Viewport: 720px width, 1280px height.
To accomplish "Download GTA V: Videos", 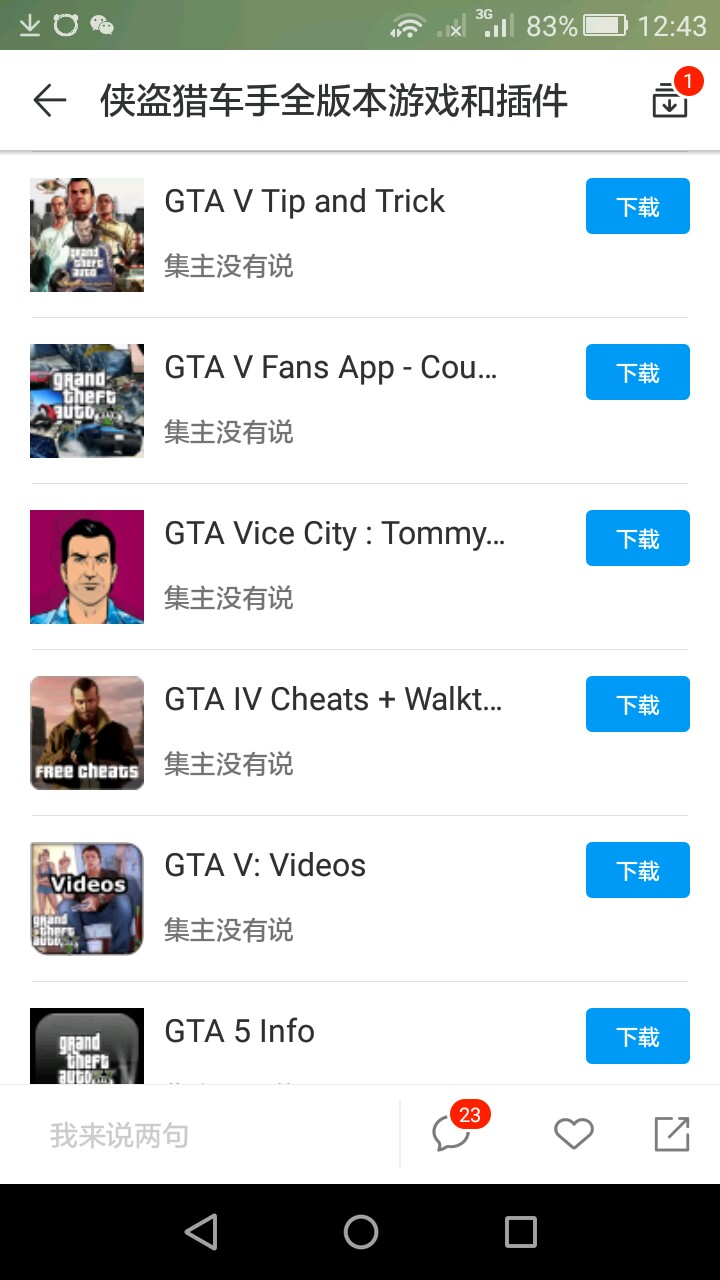I will 637,870.
